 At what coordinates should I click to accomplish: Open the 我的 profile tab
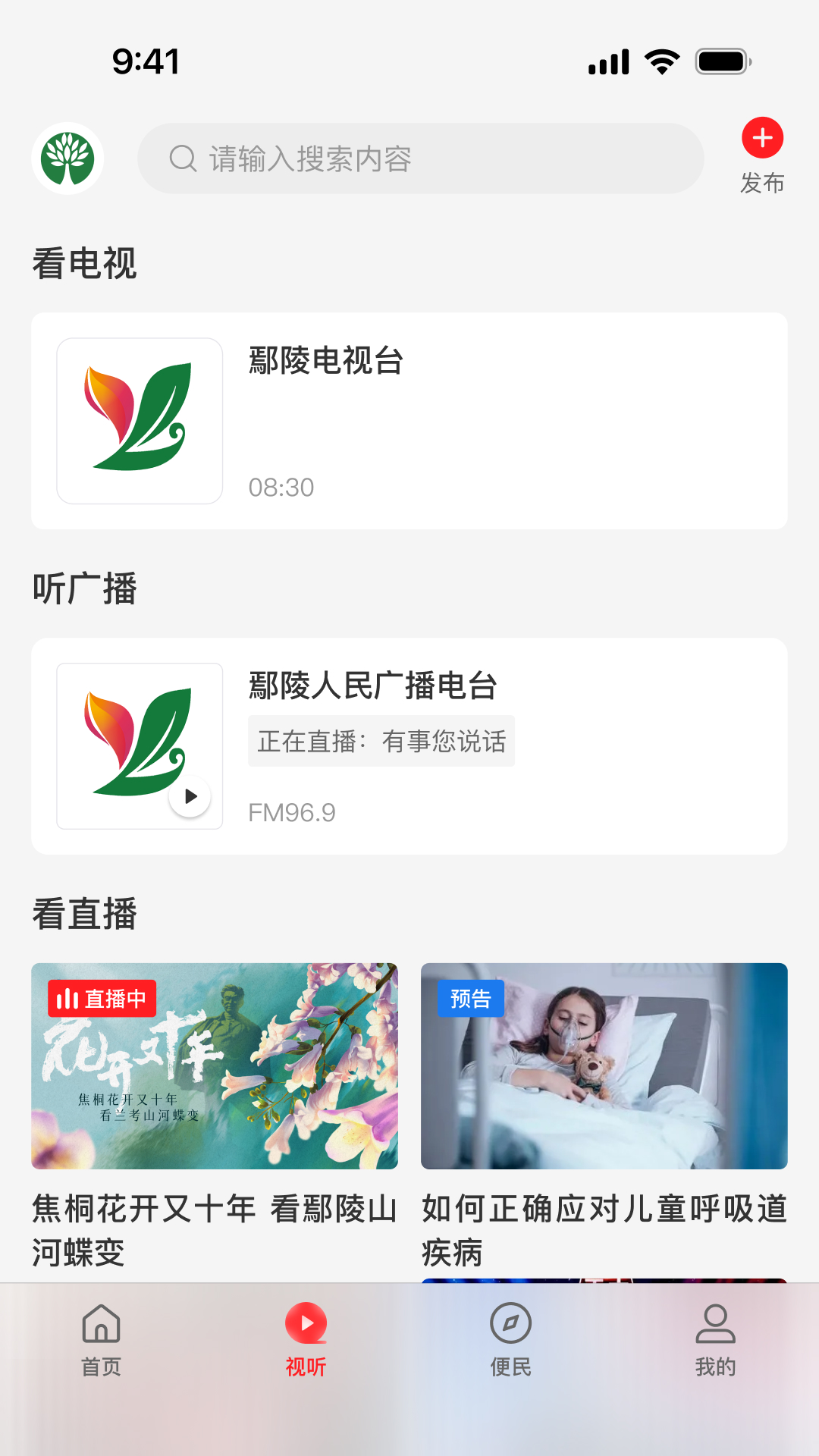pos(716,1340)
